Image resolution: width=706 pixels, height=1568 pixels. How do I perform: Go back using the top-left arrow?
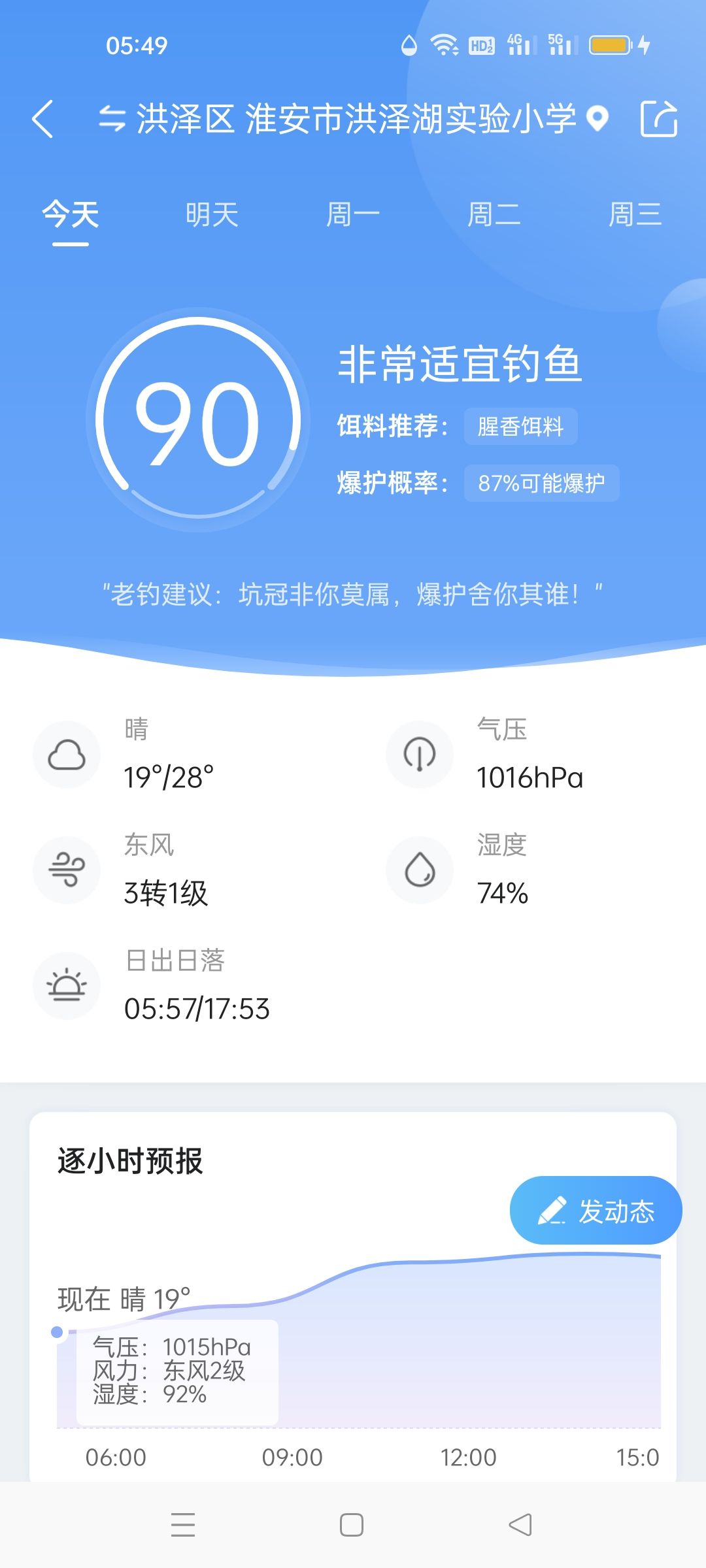pos(42,119)
